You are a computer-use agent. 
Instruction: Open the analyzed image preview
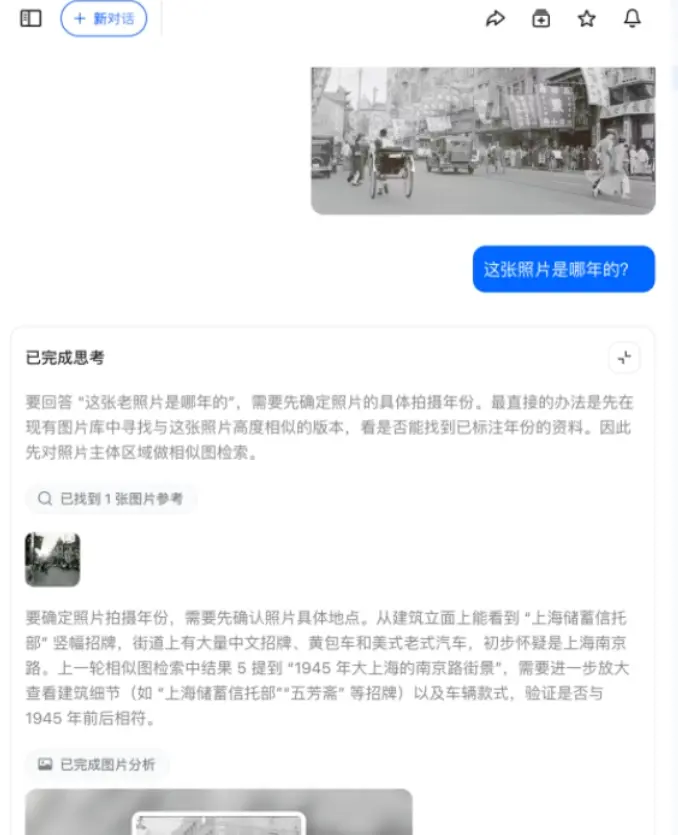[218, 812]
